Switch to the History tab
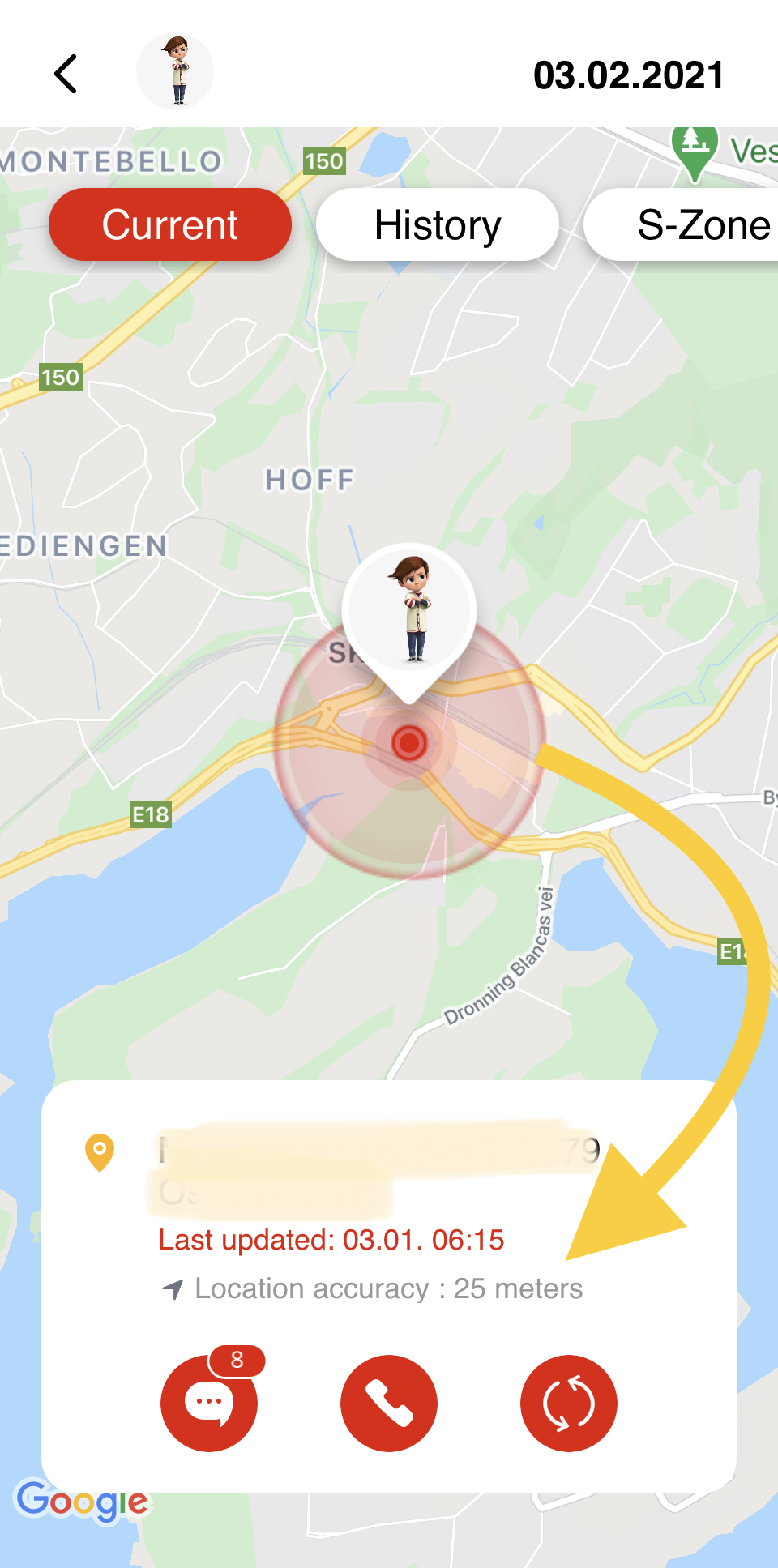This screenshot has width=778, height=1568. (438, 225)
